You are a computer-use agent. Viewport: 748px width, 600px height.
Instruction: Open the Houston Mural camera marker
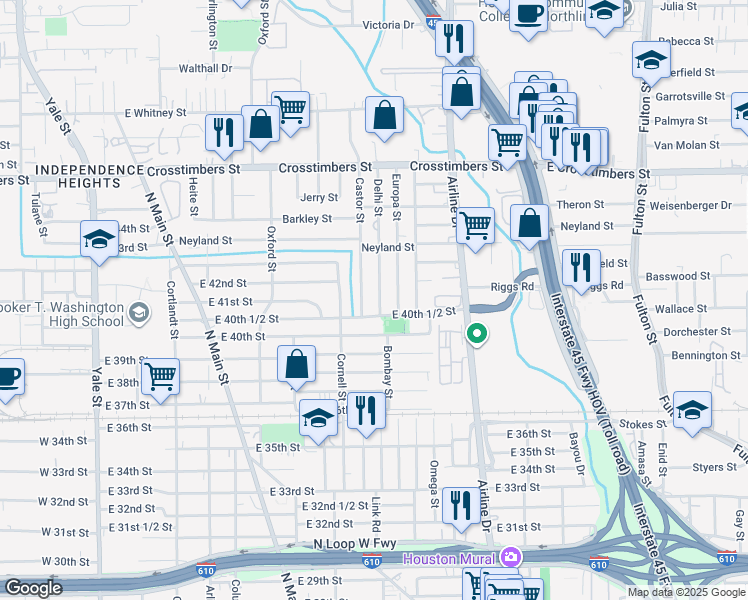(x=510, y=557)
